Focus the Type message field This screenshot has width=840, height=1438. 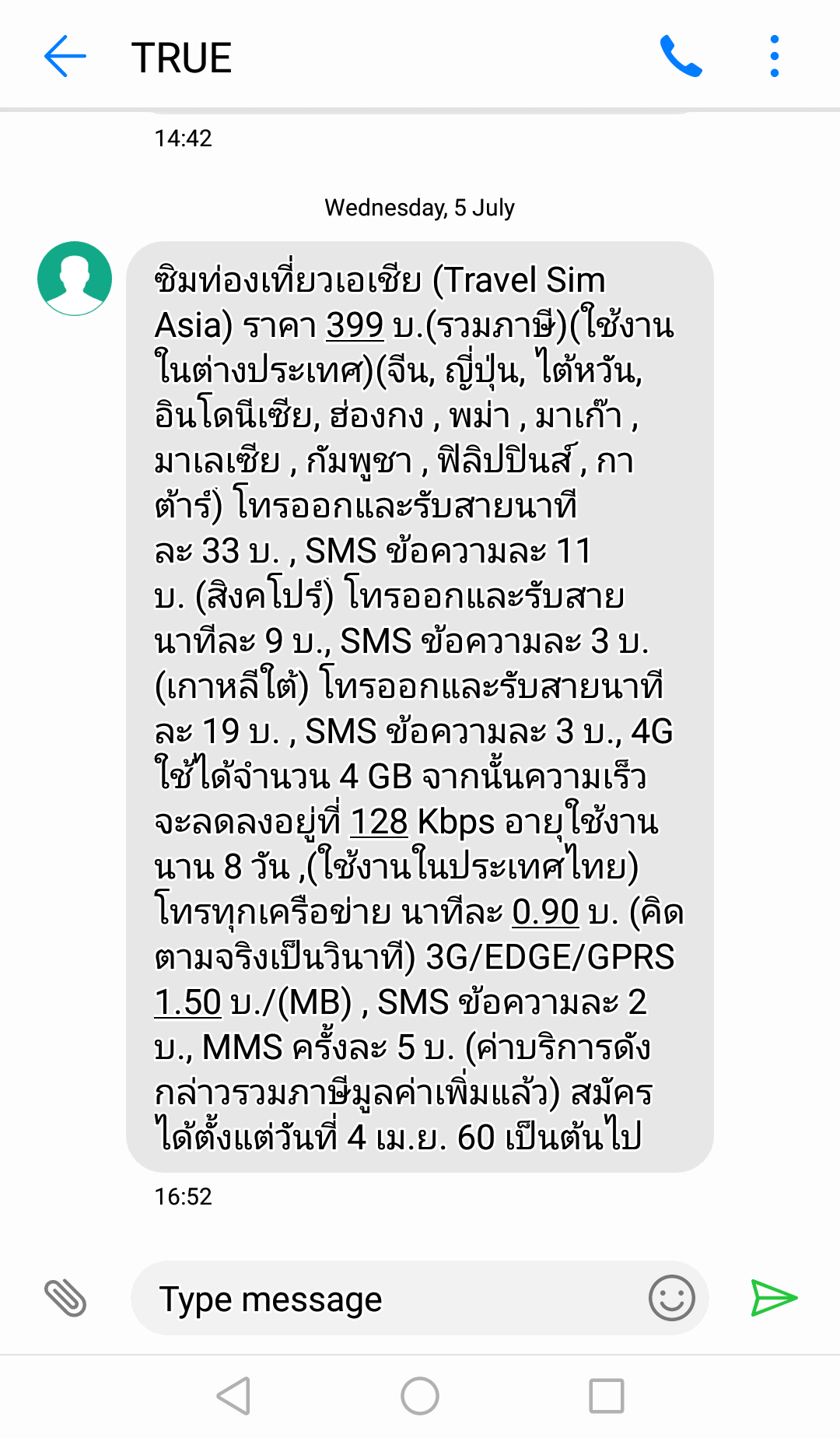coord(389,1298)
